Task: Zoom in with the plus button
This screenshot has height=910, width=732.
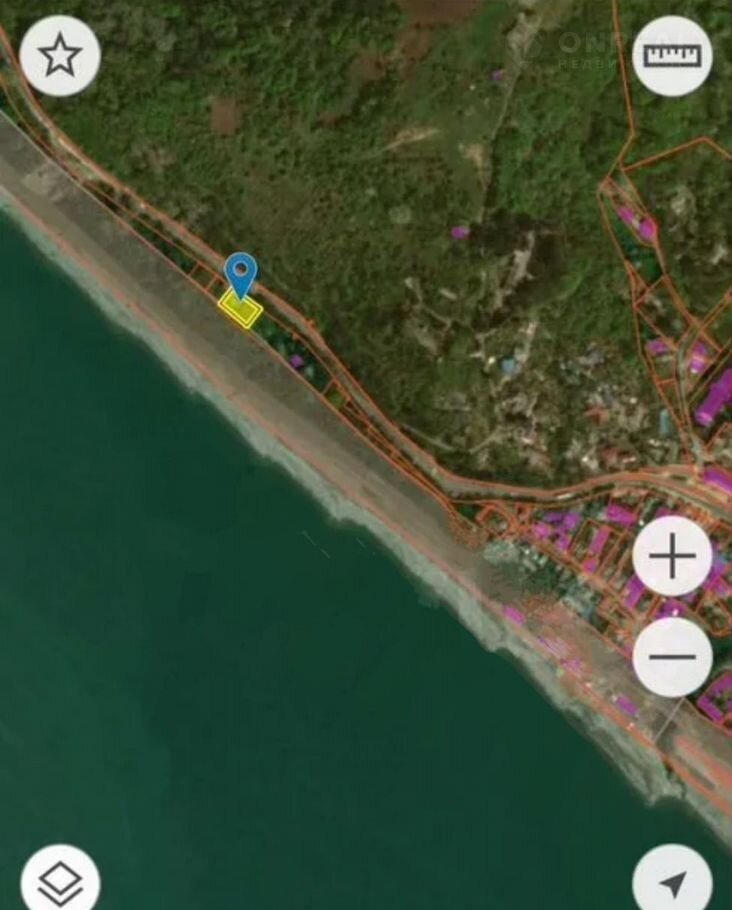Action: 672,556
